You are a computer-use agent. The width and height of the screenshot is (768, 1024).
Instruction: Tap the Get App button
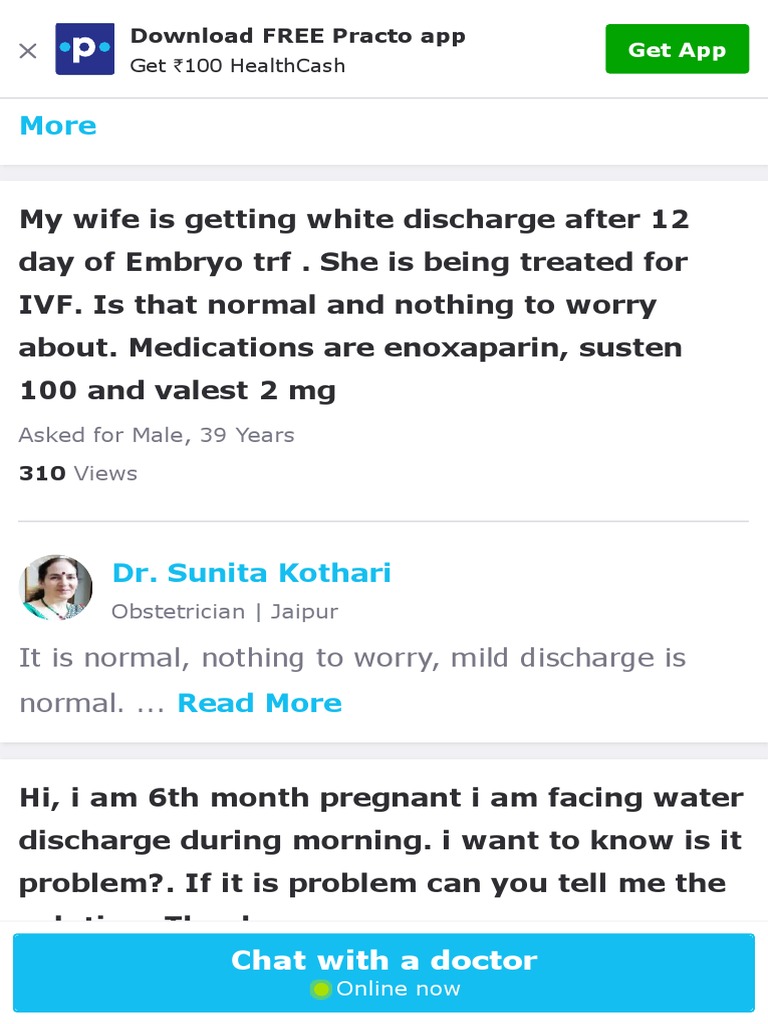[x=676, y=50]
